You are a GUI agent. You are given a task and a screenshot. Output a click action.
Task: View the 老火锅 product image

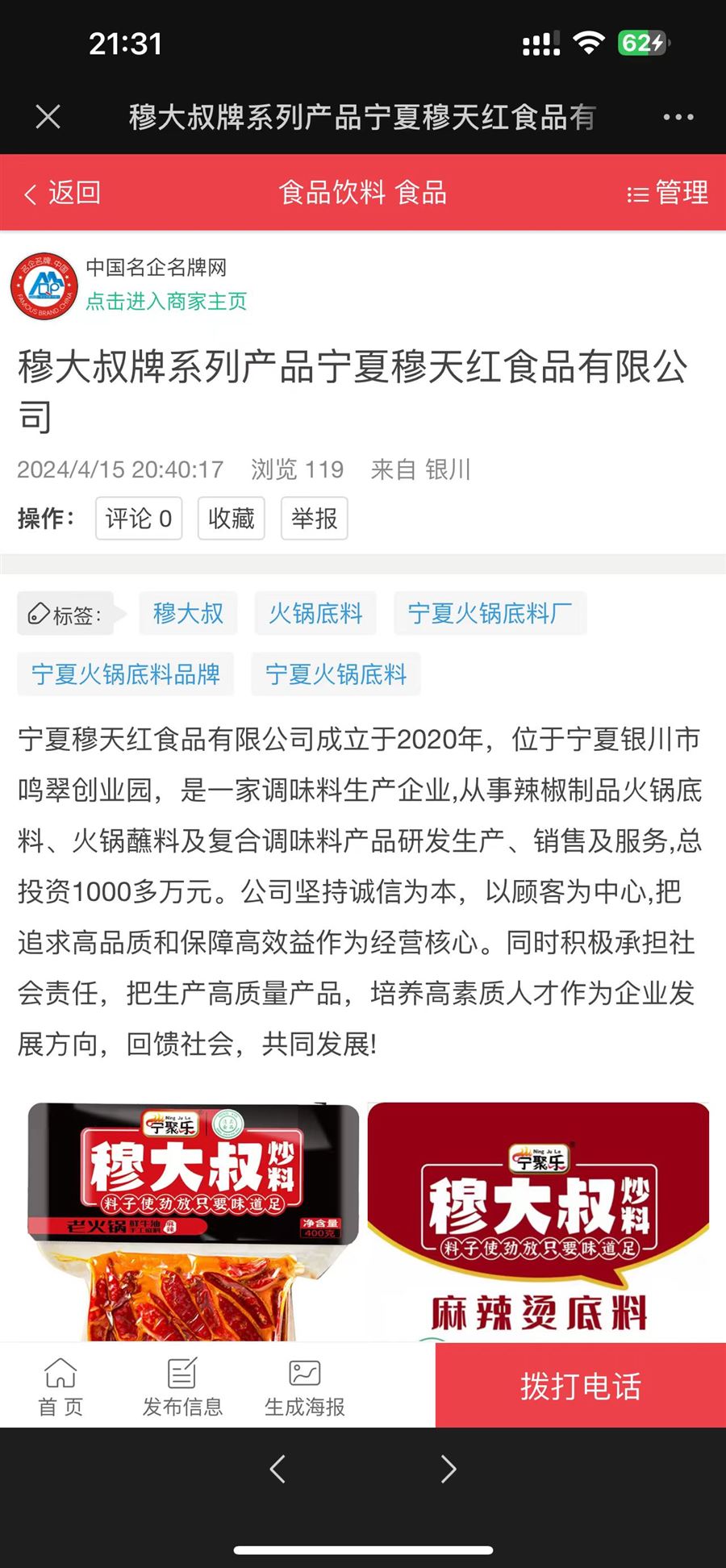[x=194, y=1221]
